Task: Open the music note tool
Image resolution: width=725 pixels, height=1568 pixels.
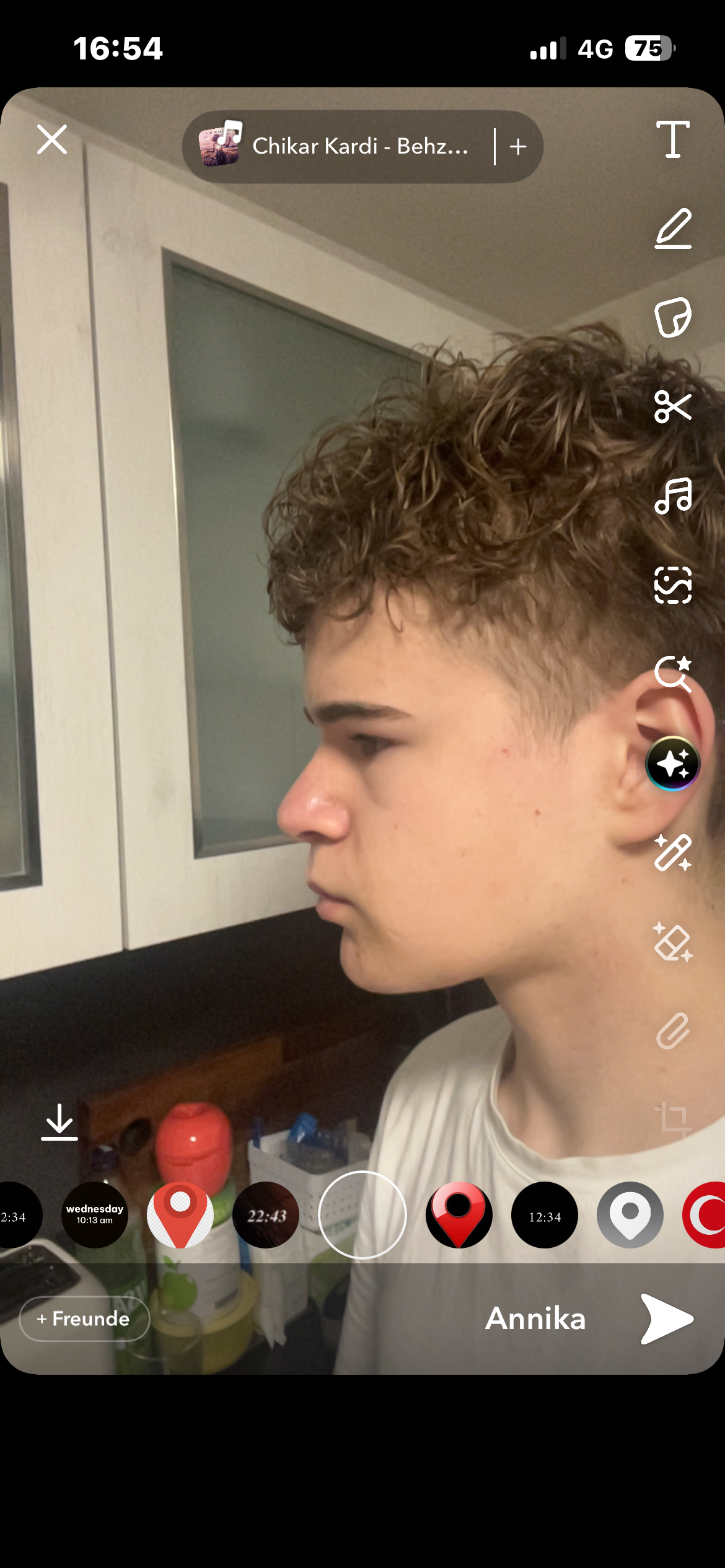Action: tap(672, 496)
